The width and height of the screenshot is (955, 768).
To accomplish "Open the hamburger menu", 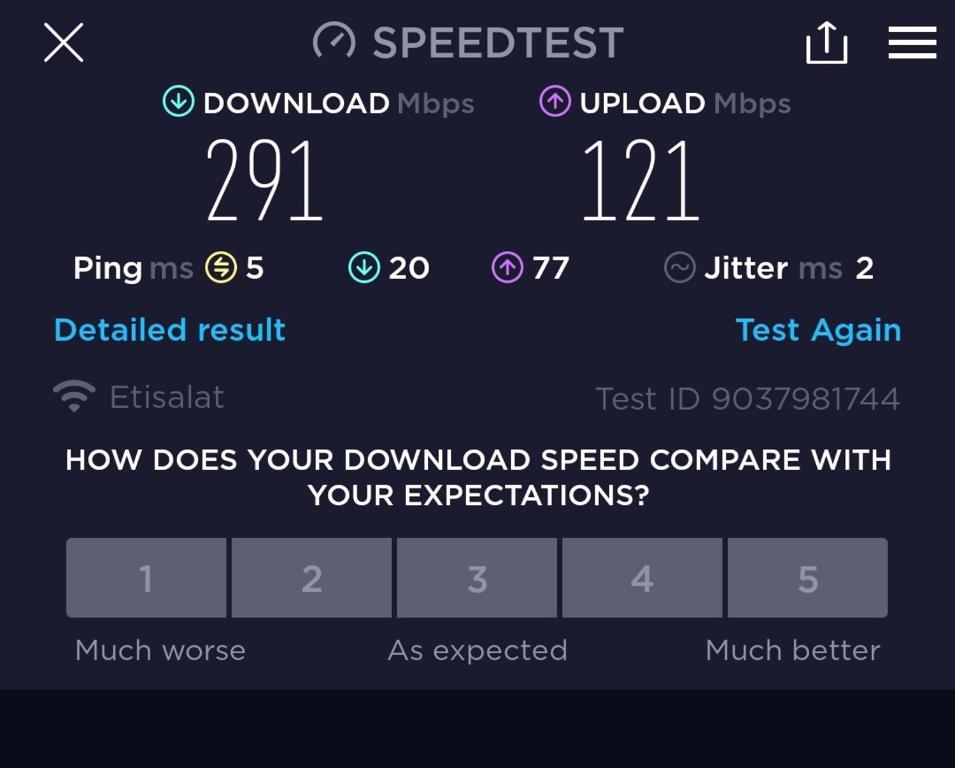I will coord(912,43).
